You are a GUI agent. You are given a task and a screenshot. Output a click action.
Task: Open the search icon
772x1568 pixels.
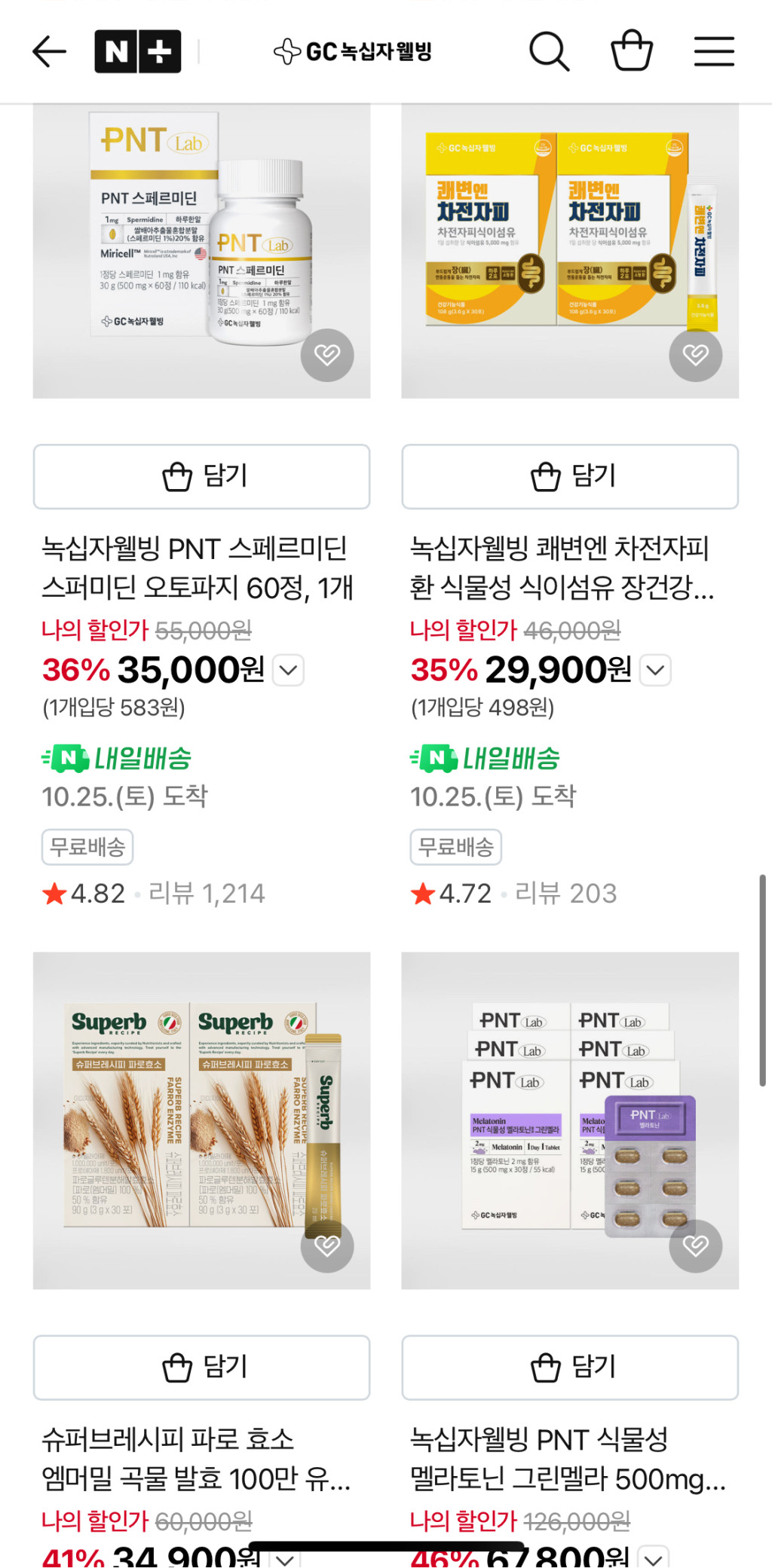[549, 51]
